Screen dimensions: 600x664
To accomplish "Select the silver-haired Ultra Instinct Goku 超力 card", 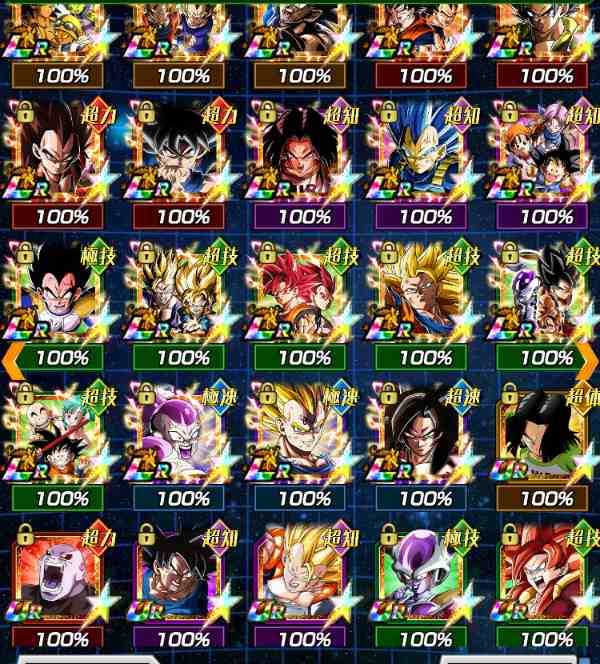I will pyautogui.click(x=183, y=153).
